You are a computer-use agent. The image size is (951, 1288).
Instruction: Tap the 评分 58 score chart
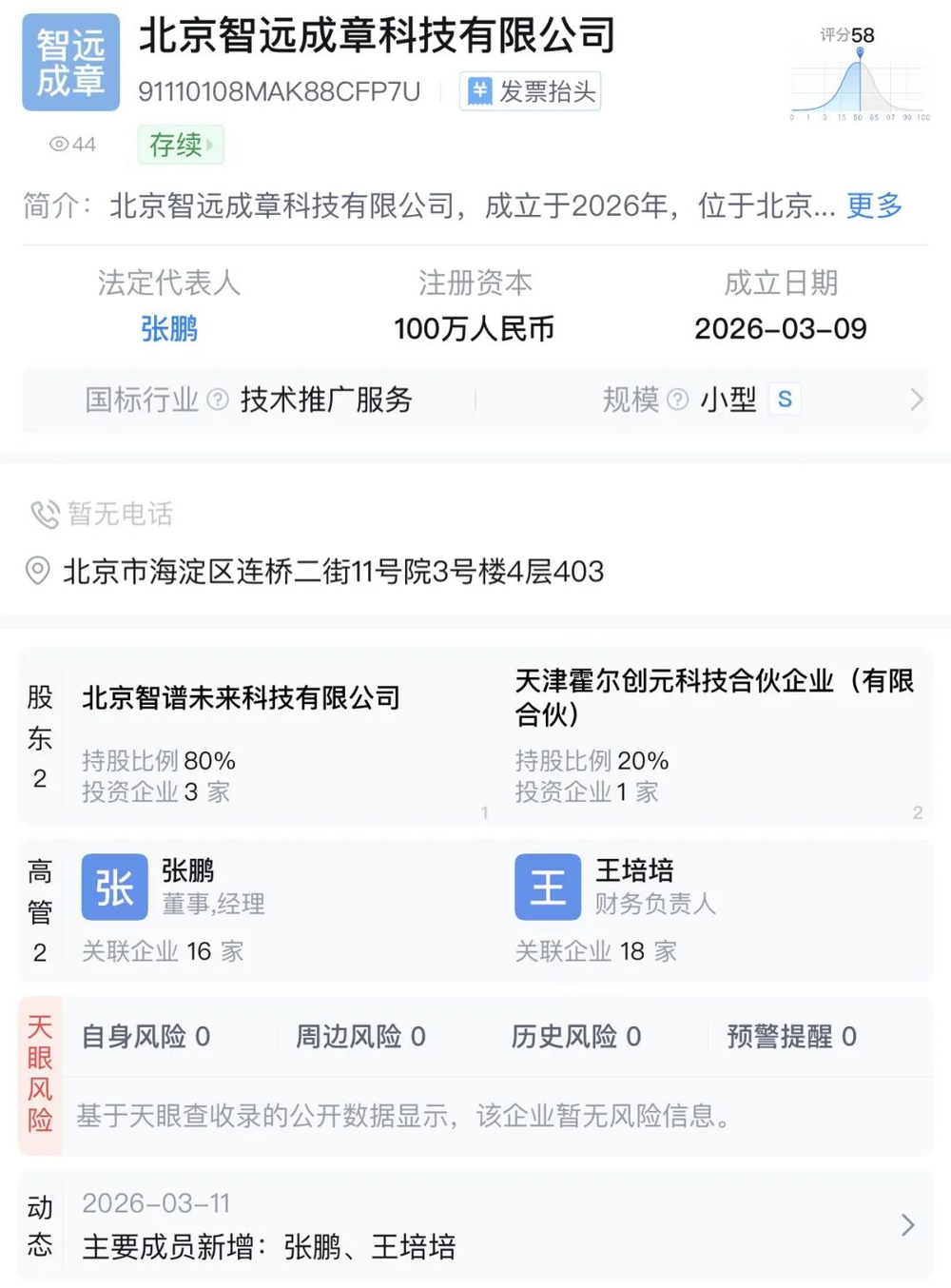click(x=860, y=78)
